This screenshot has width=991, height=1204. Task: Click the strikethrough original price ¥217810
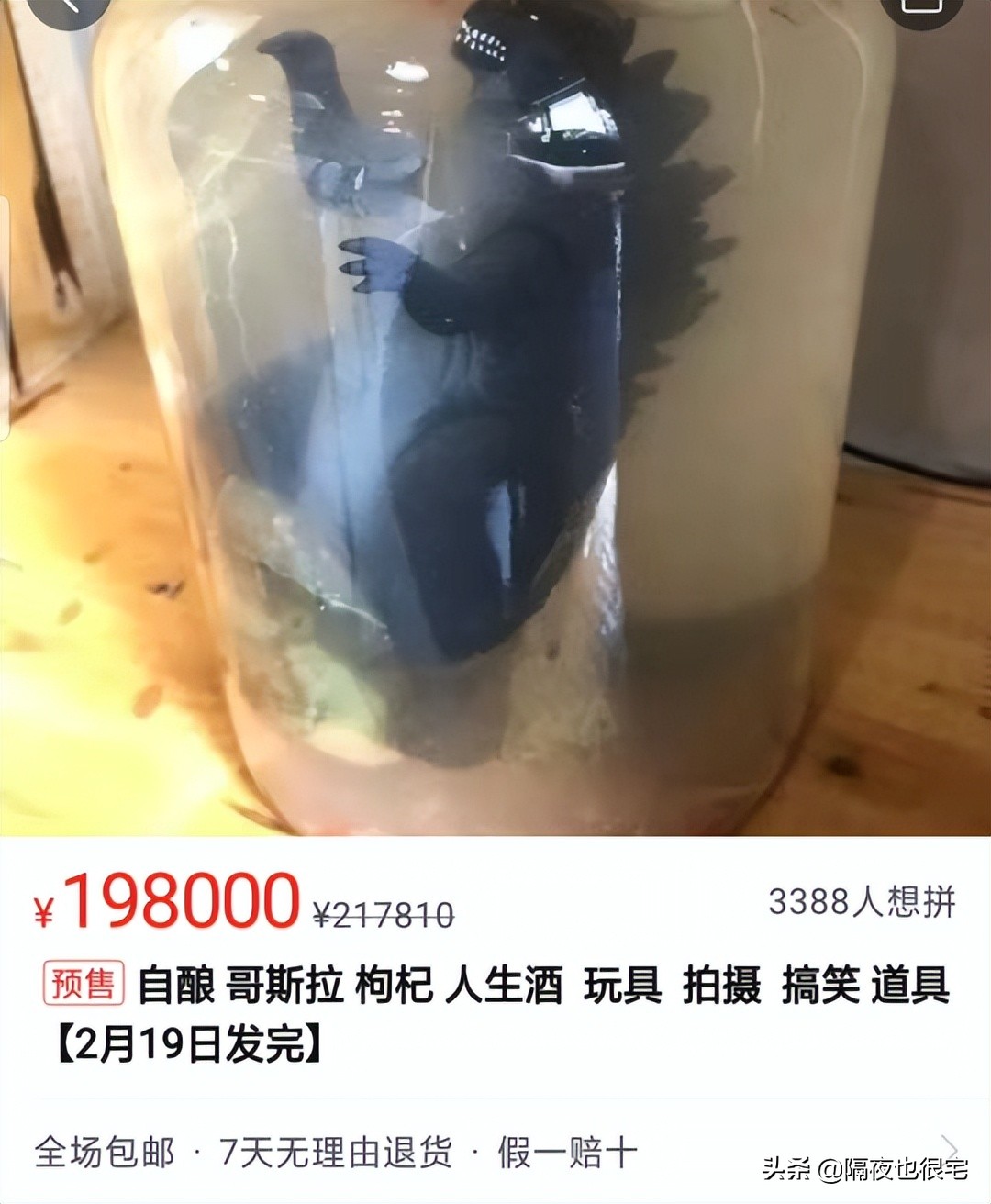tap(385, 913)
